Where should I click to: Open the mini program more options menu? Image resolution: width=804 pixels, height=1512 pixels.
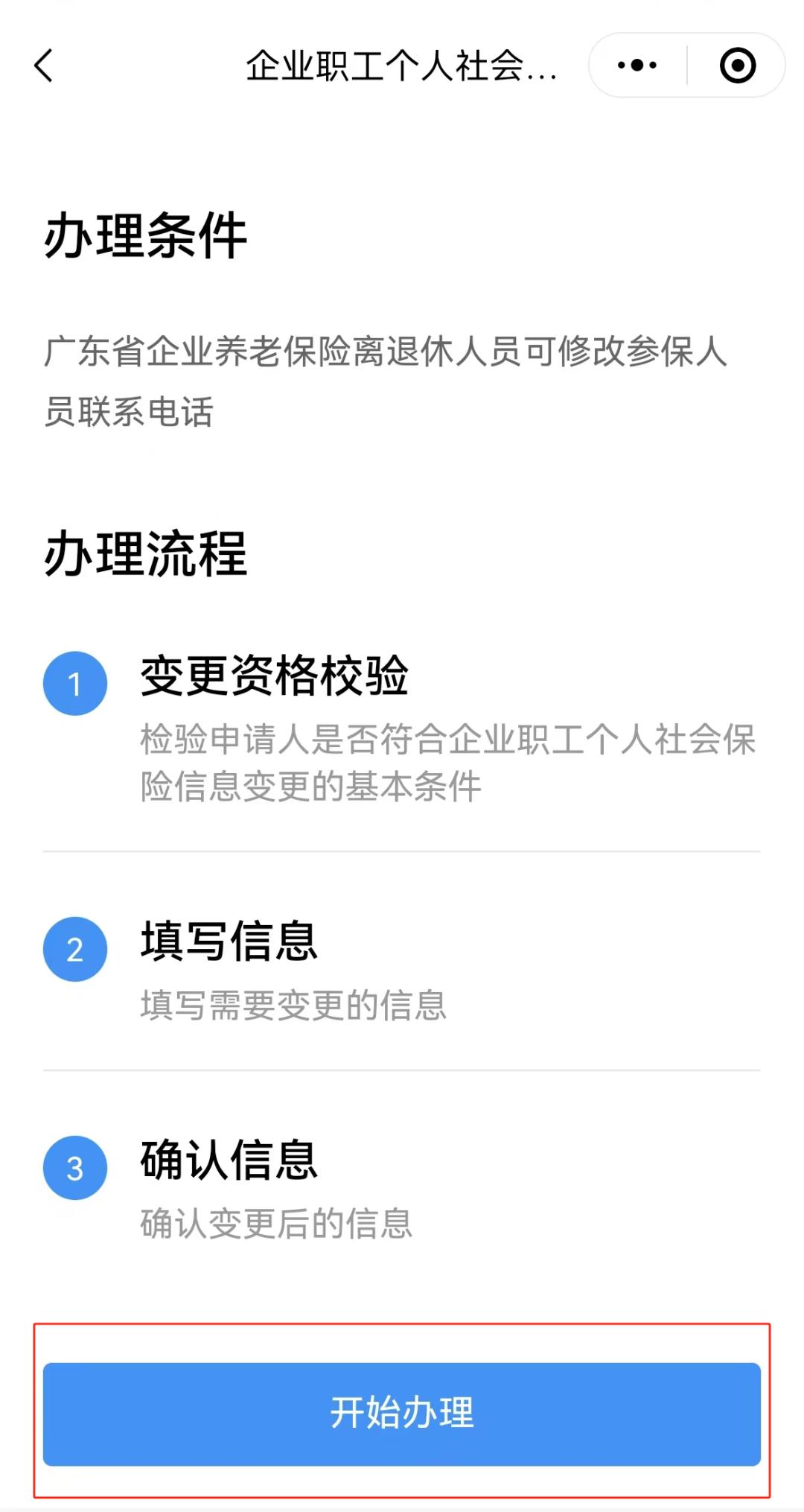[x=637, y=66]
